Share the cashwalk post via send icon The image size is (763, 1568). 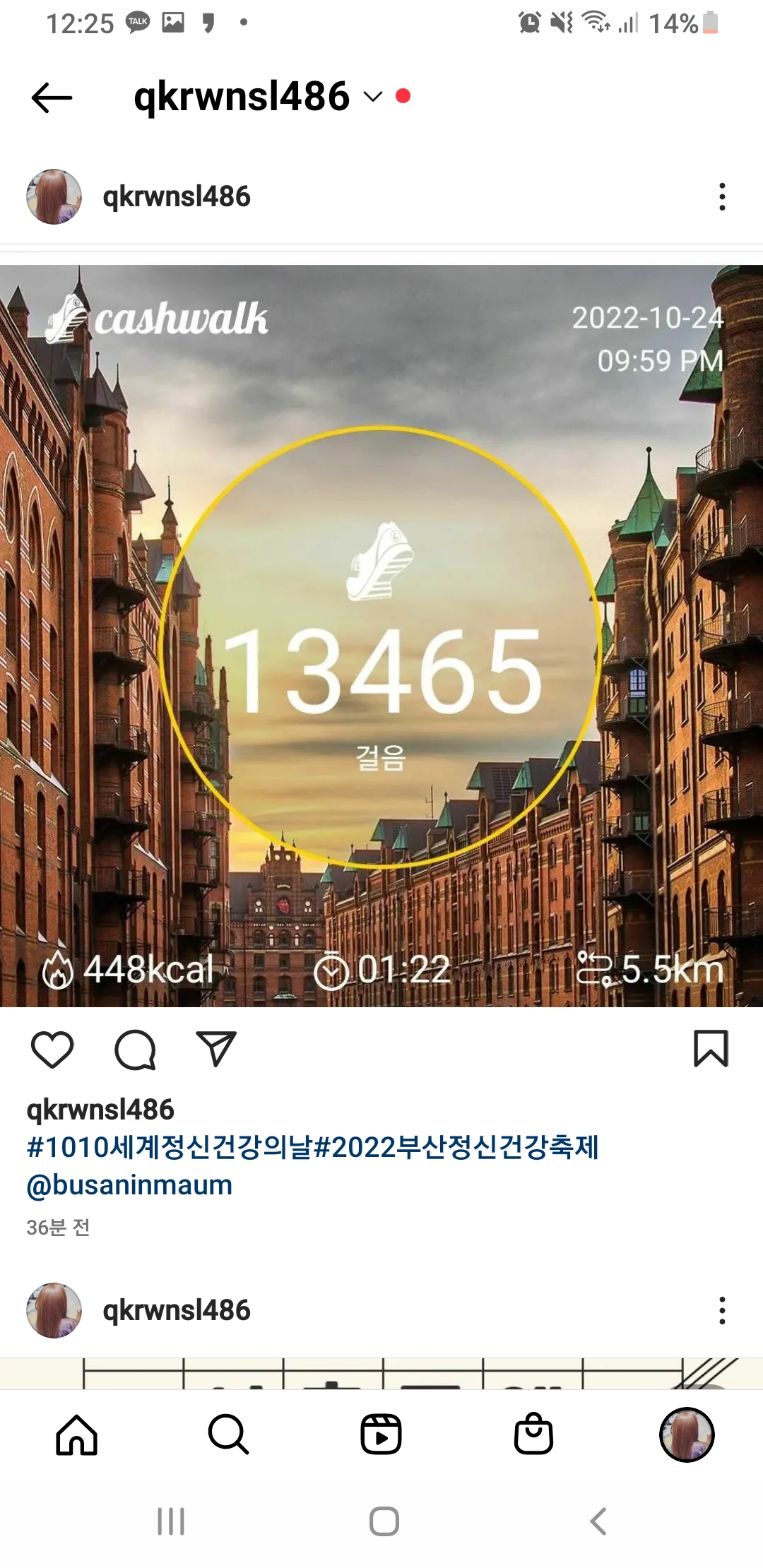pos(215,1050)
